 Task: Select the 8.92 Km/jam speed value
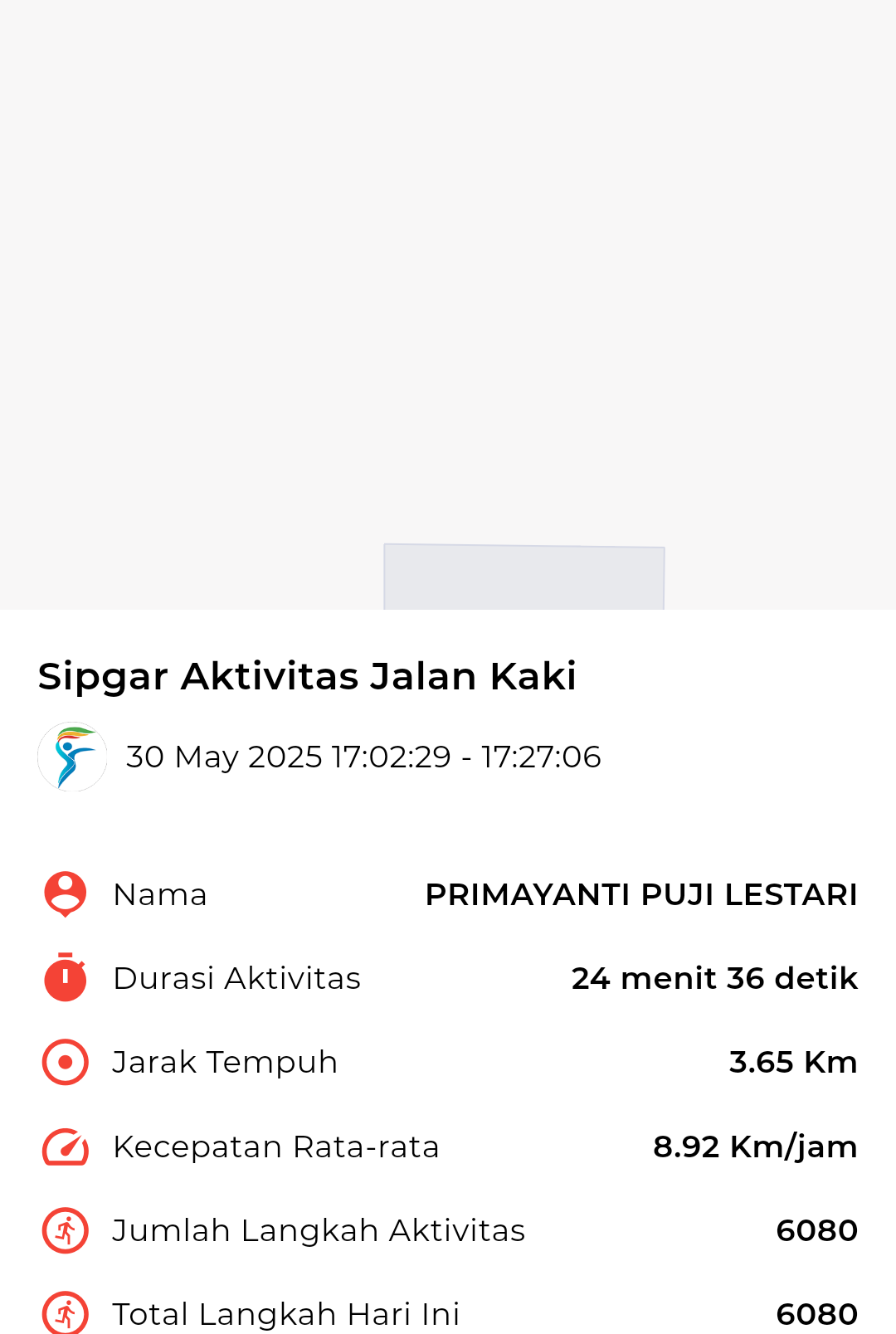pyautogui.click(x=755, y=1146)
